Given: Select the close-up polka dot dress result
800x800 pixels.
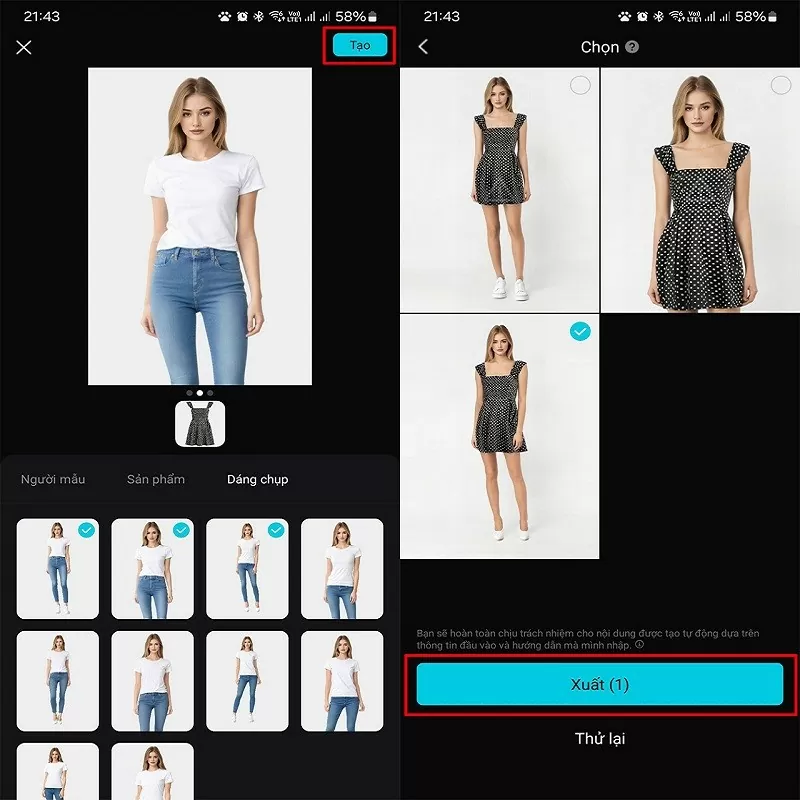Looking at the screenshot, I should tap(780, 86).
